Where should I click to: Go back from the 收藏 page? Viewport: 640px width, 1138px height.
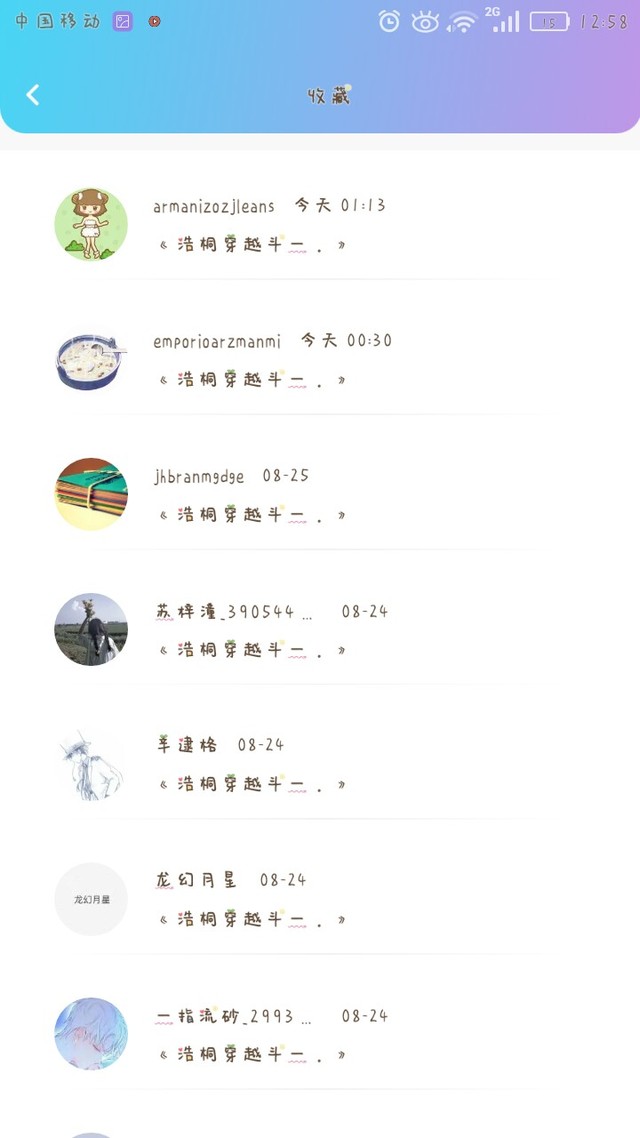coord(33,95)
